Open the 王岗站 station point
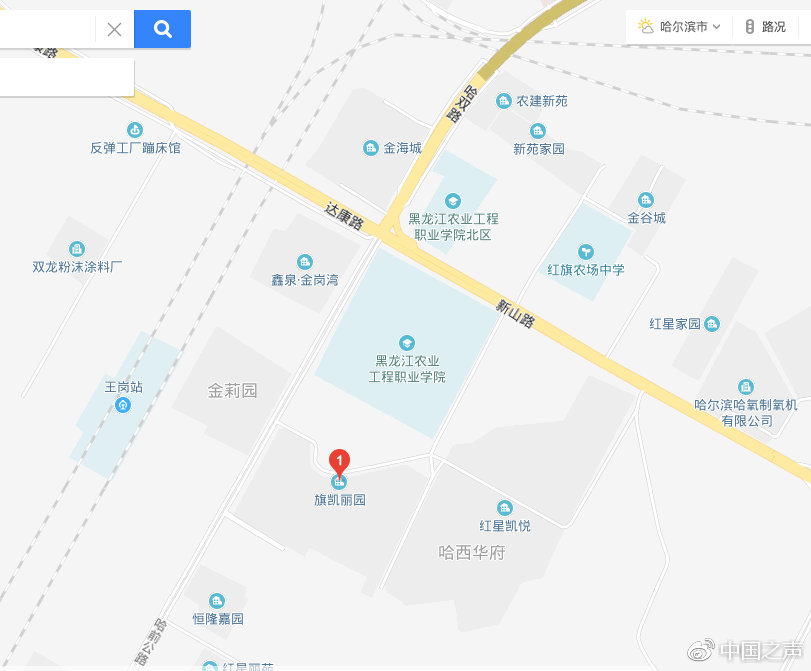The width and height of the screenshot is (811, 671). 123,404
